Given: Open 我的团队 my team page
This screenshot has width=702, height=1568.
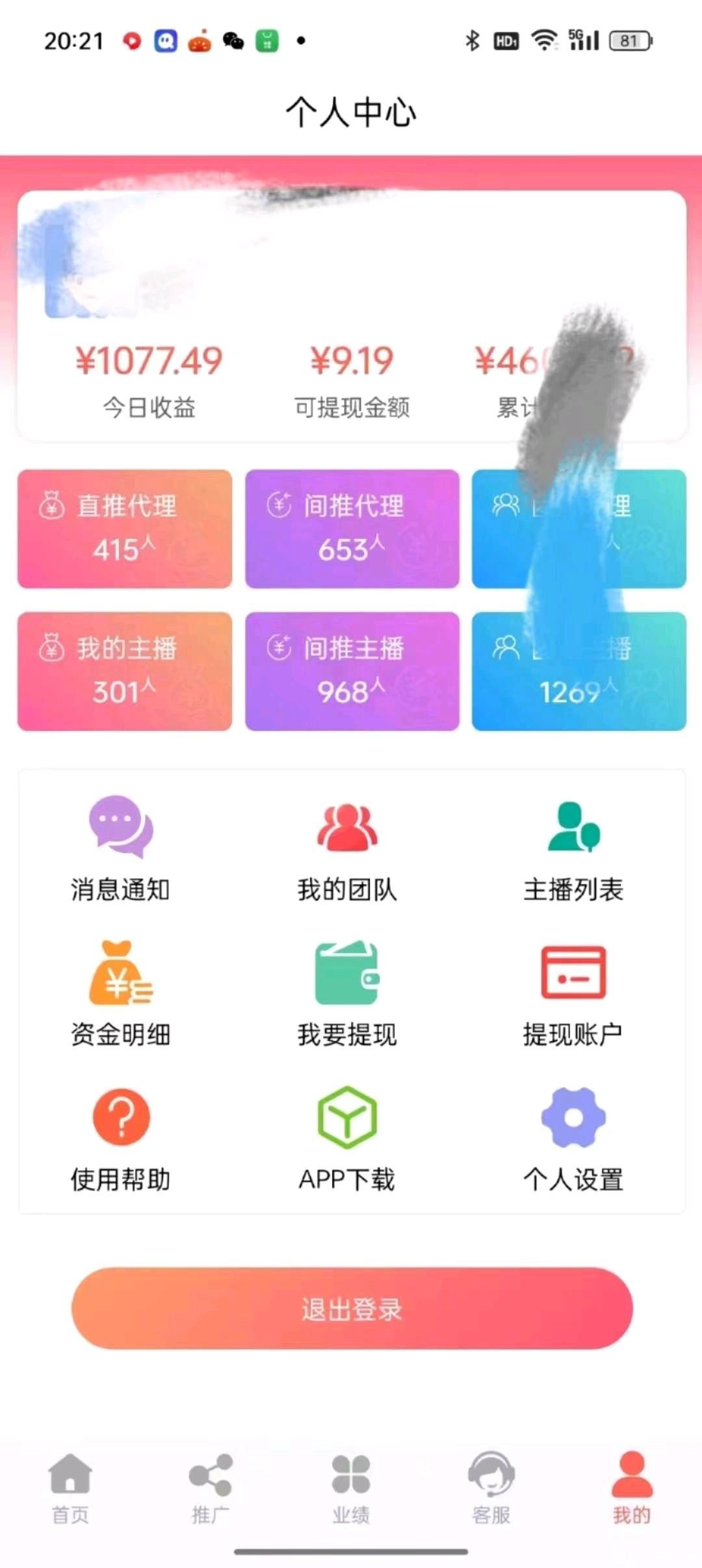Looking at the screenshot, I should click(346, 852).
